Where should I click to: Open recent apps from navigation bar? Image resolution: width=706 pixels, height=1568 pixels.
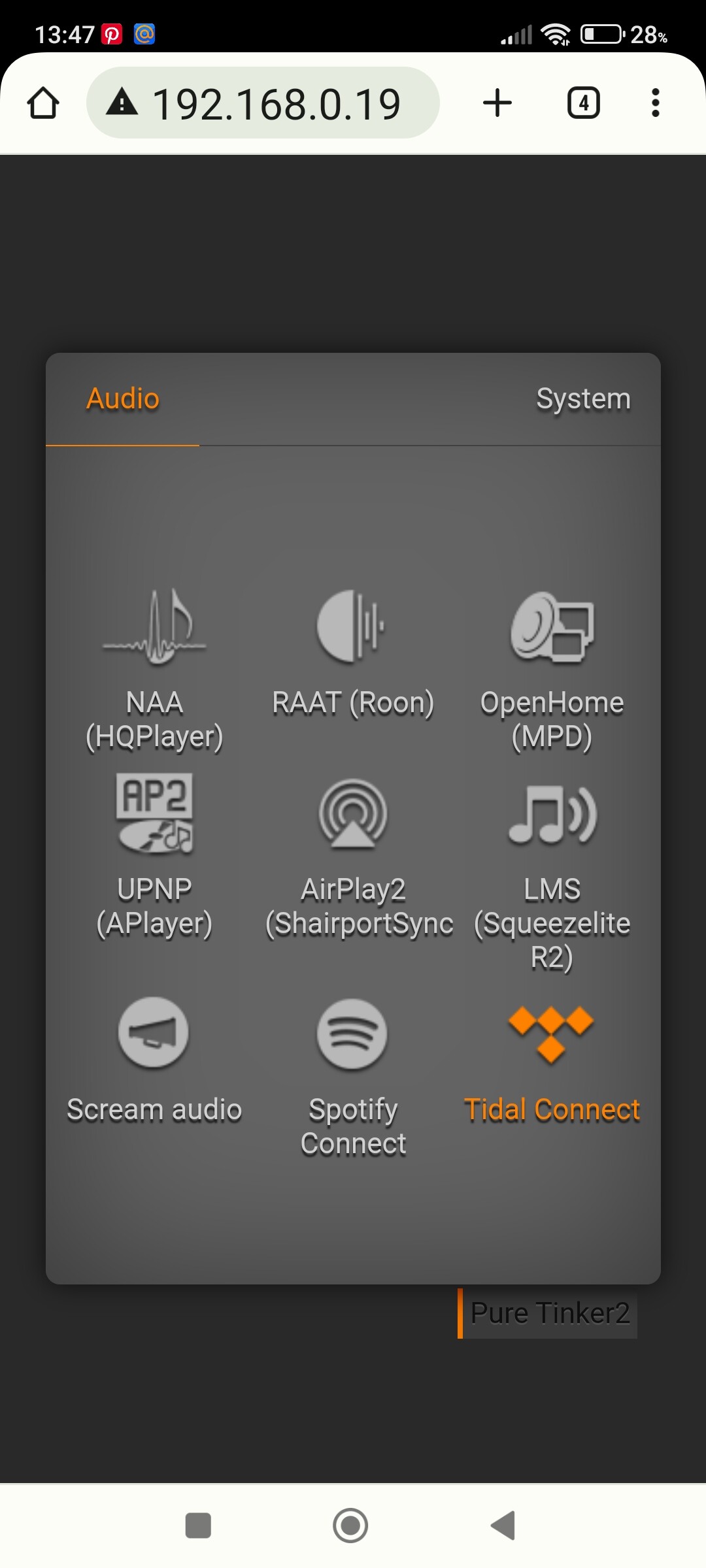click(198, 1526)
